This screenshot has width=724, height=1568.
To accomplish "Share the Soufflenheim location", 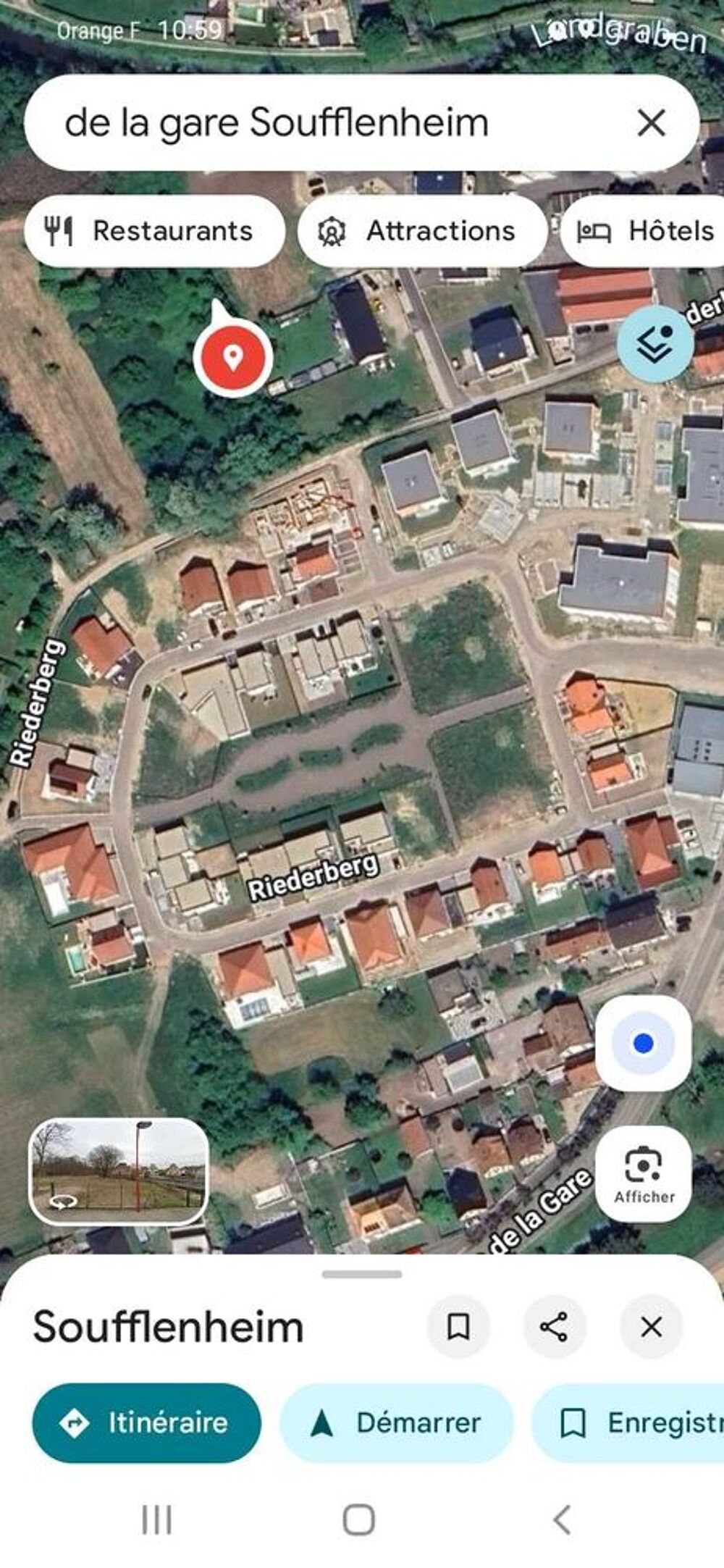I will click(x=554, y=1326).
